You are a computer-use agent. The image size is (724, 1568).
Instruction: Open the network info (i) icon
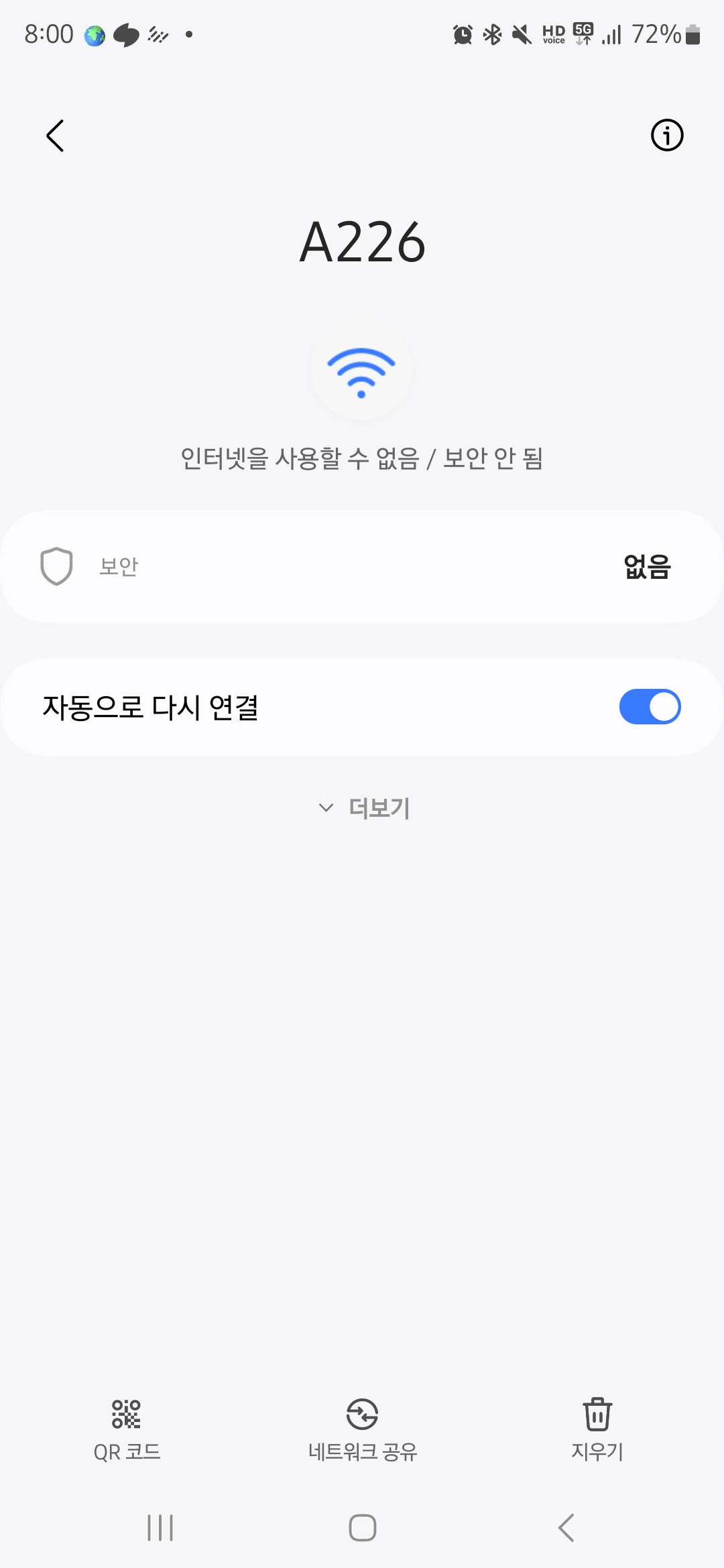click(x=667, y=135)
